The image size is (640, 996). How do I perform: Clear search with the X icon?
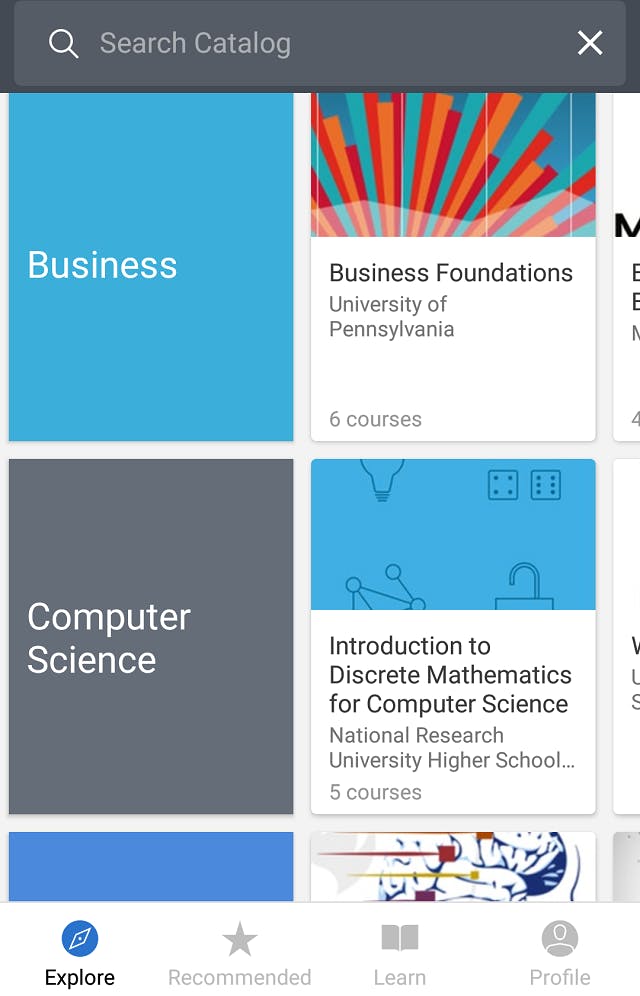(590, 43)
